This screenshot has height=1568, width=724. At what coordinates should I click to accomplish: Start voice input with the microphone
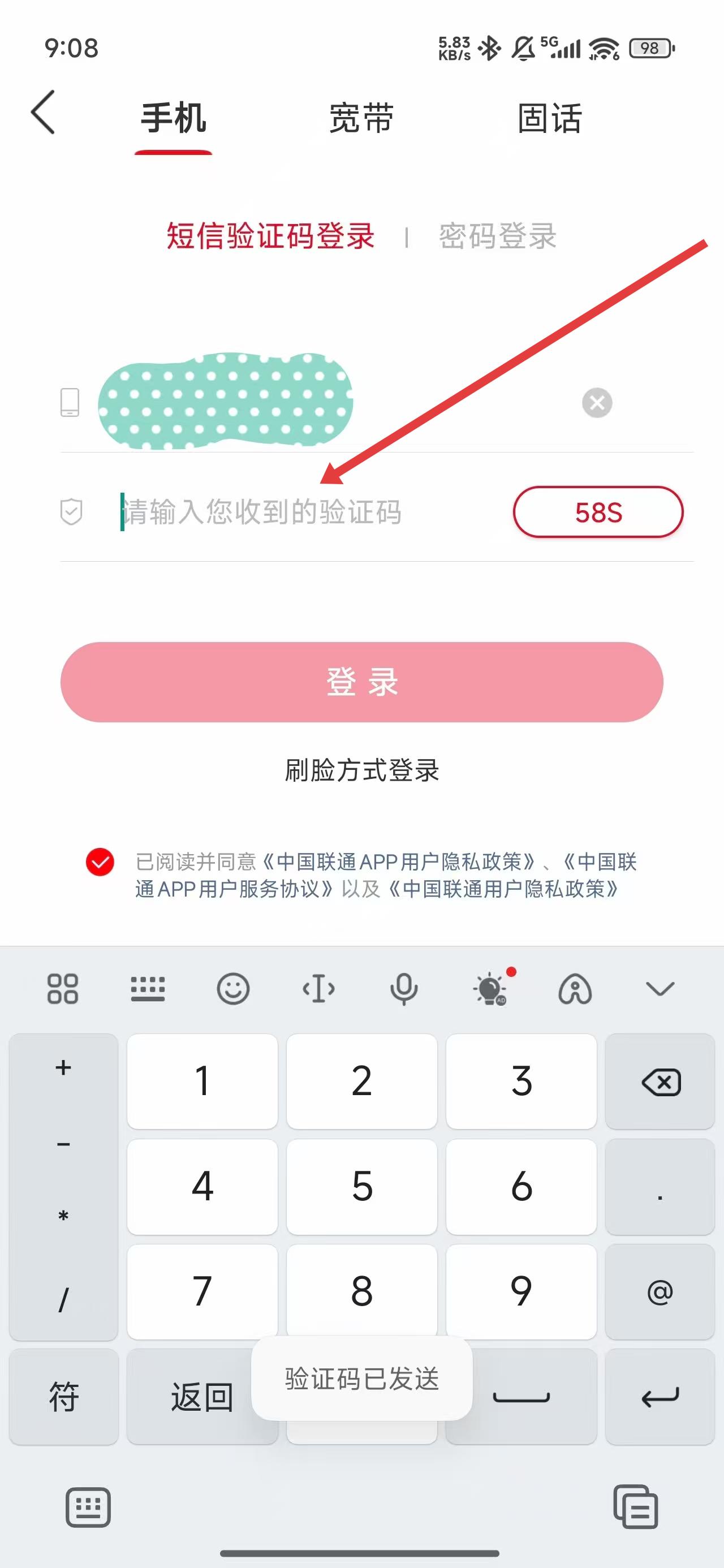[404, 989]
